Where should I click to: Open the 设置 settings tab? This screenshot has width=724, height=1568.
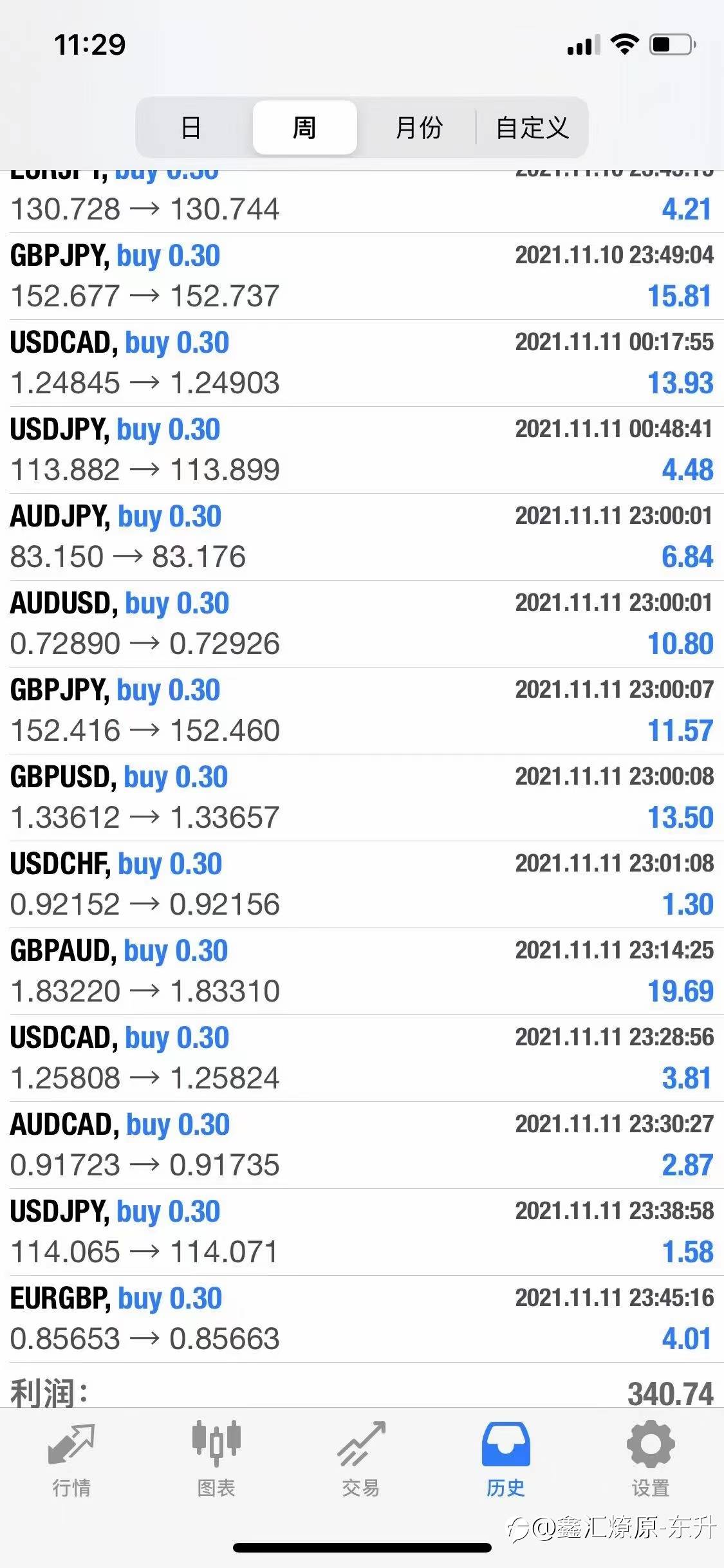pos(651,1459)
